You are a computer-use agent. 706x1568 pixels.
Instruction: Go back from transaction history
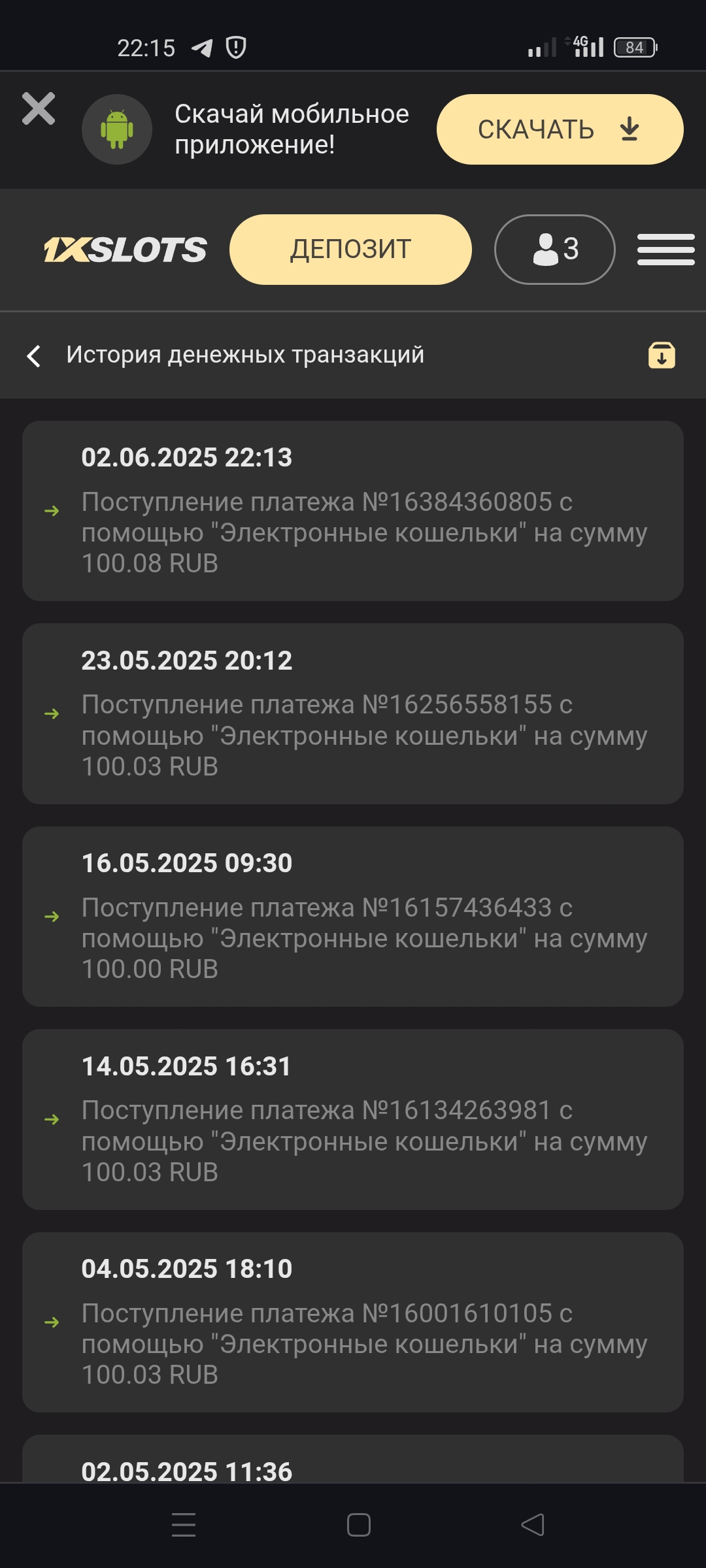[34, 356]
